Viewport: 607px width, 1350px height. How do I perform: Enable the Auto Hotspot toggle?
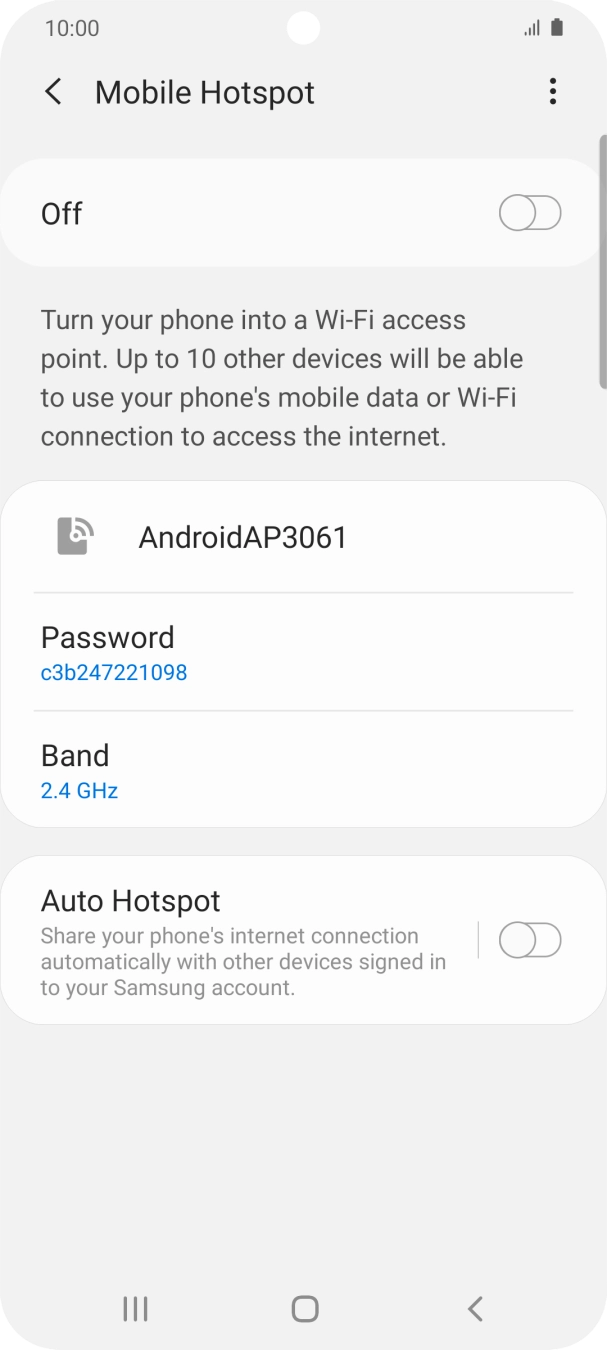(x=530, y=940)
